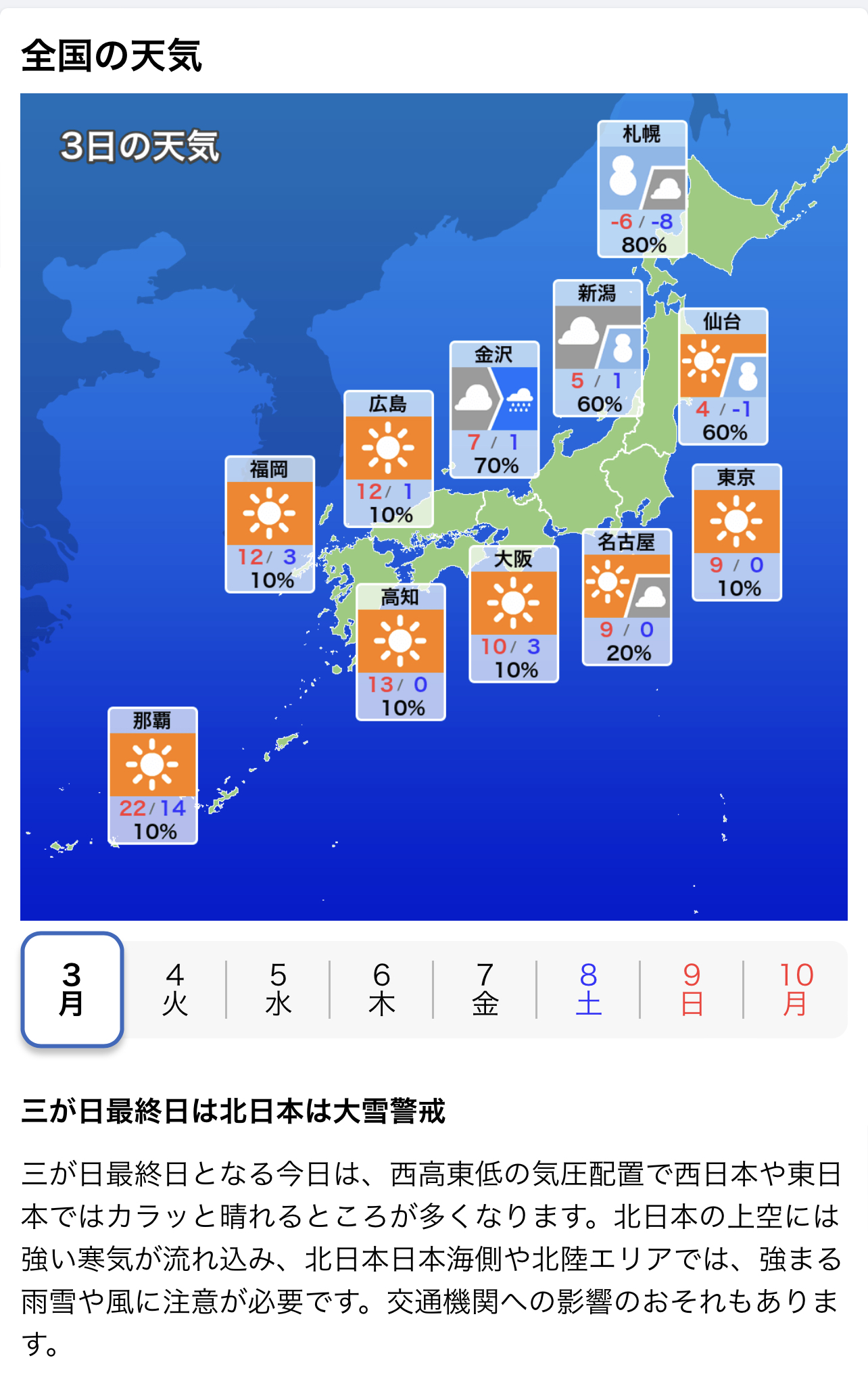The height and width of the screenshot is (1375, 868).
Task: Choose the 9日 Sunday date tab
Action: [x=692, y=989]
